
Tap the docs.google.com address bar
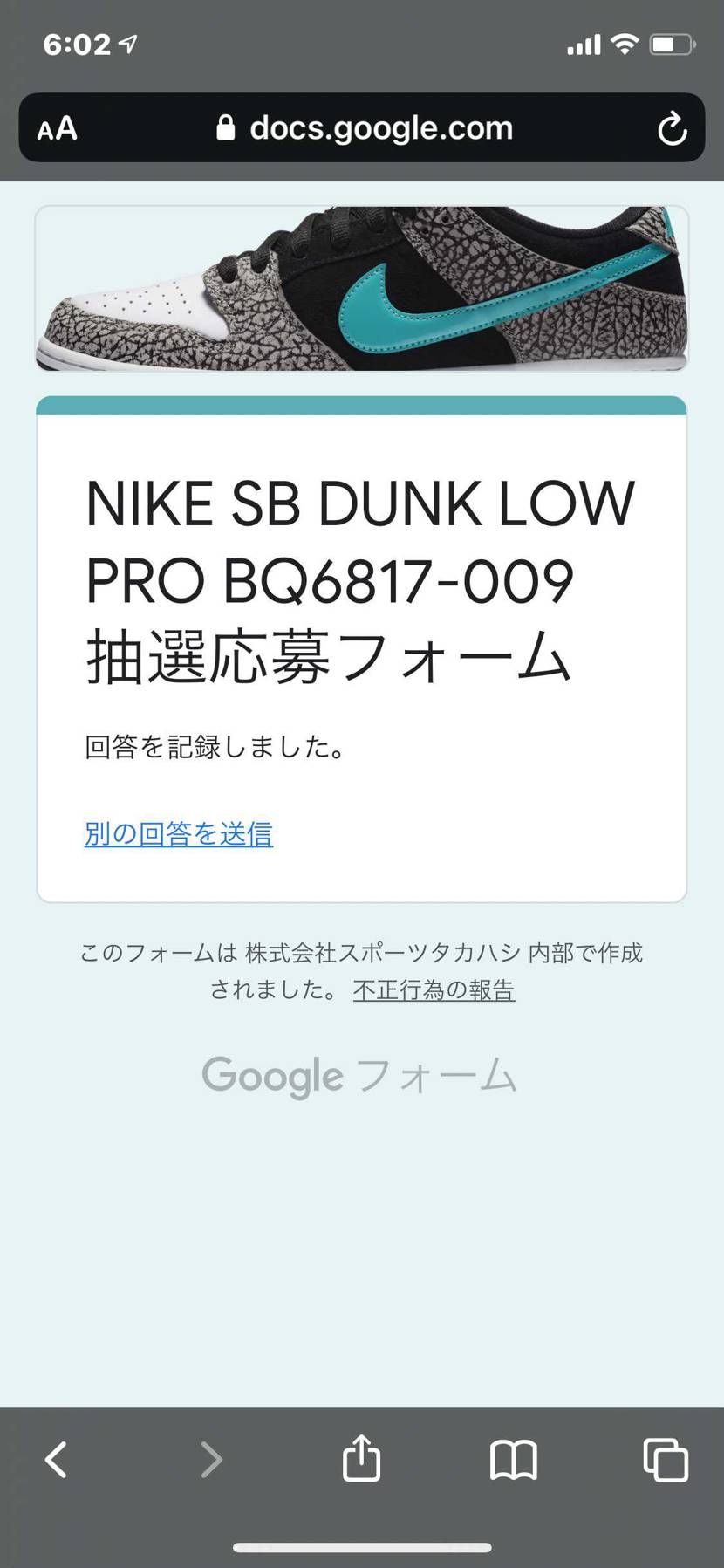(381, 128)
